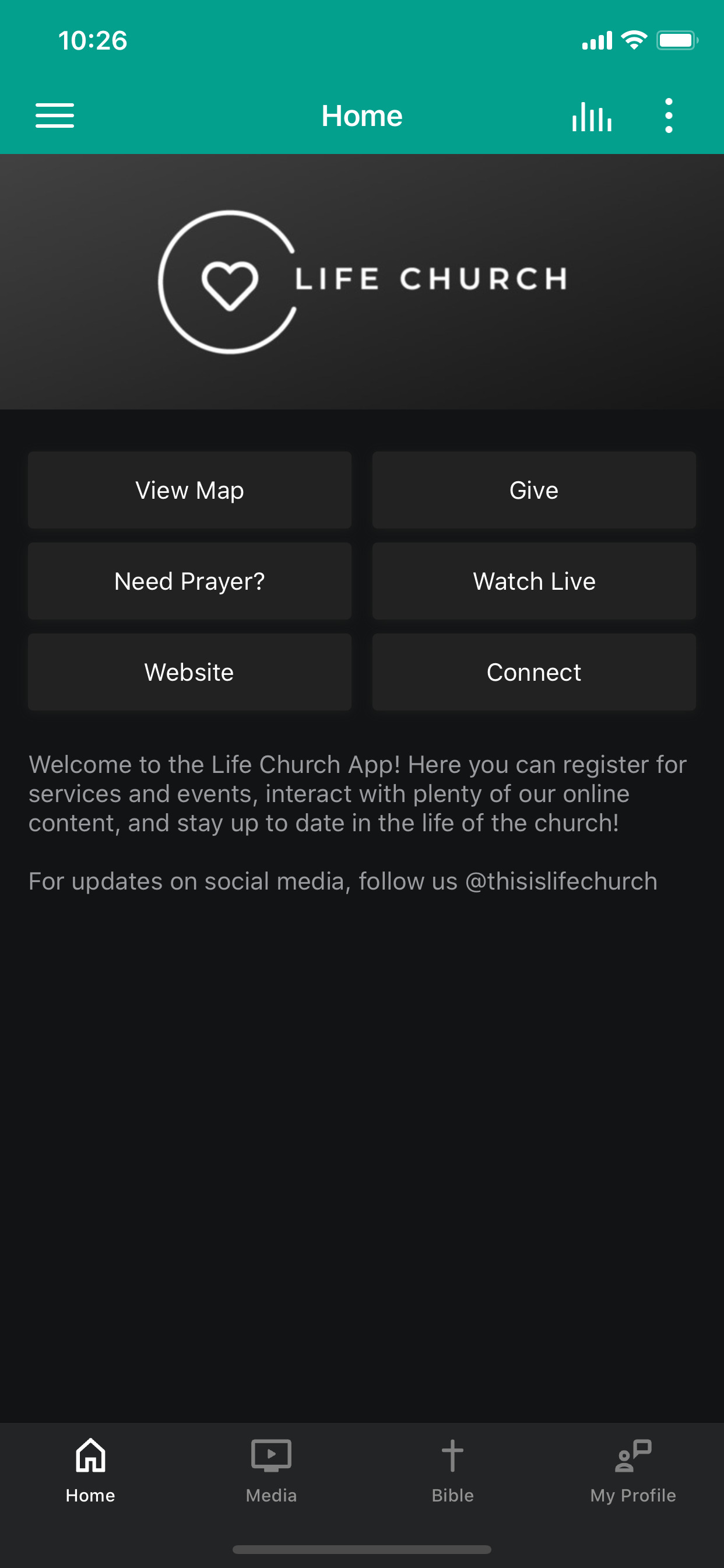This screenshot has width=724, height=1568.
Task: Open the Connect page
Action: [x=533, y=672]
